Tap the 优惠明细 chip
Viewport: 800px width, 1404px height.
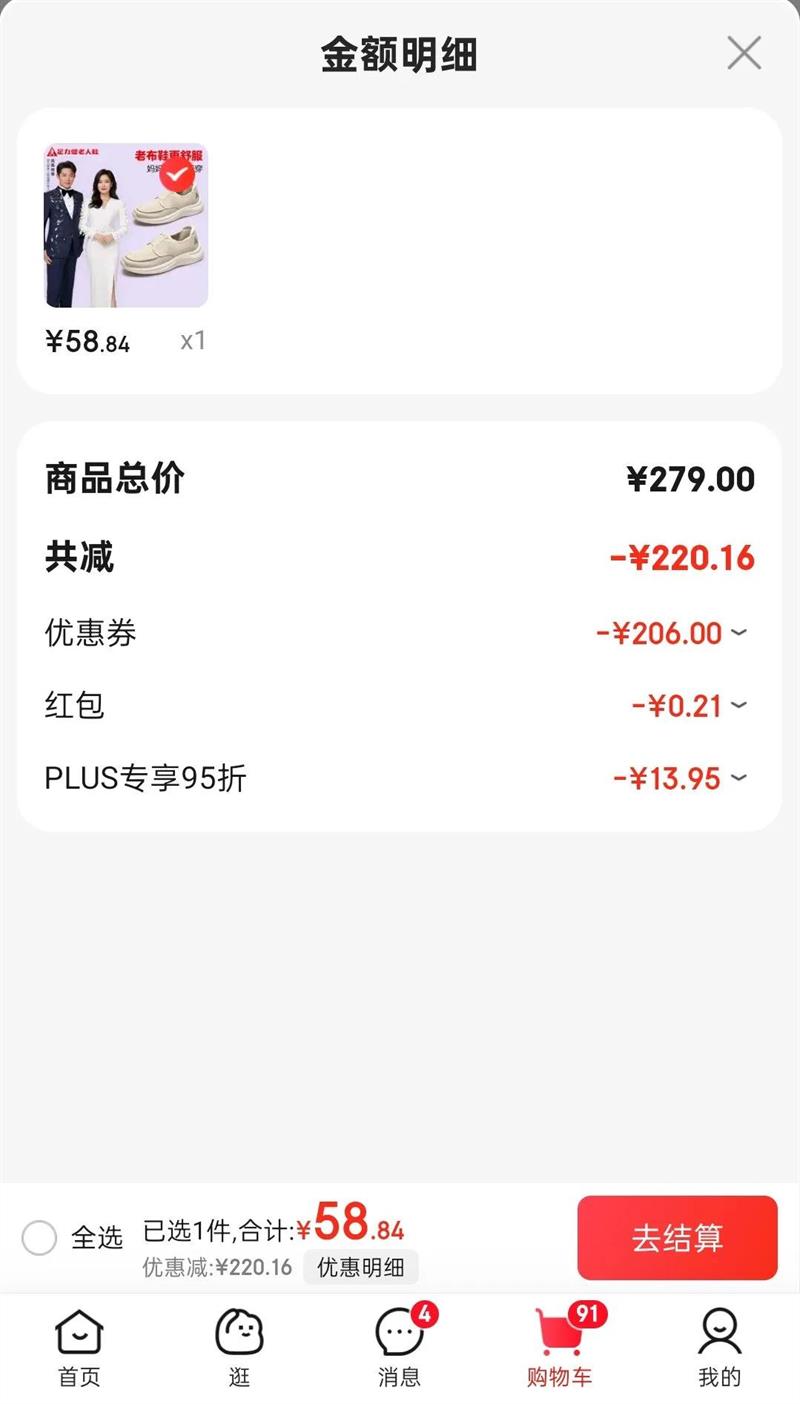click(x=360, y=1268)
